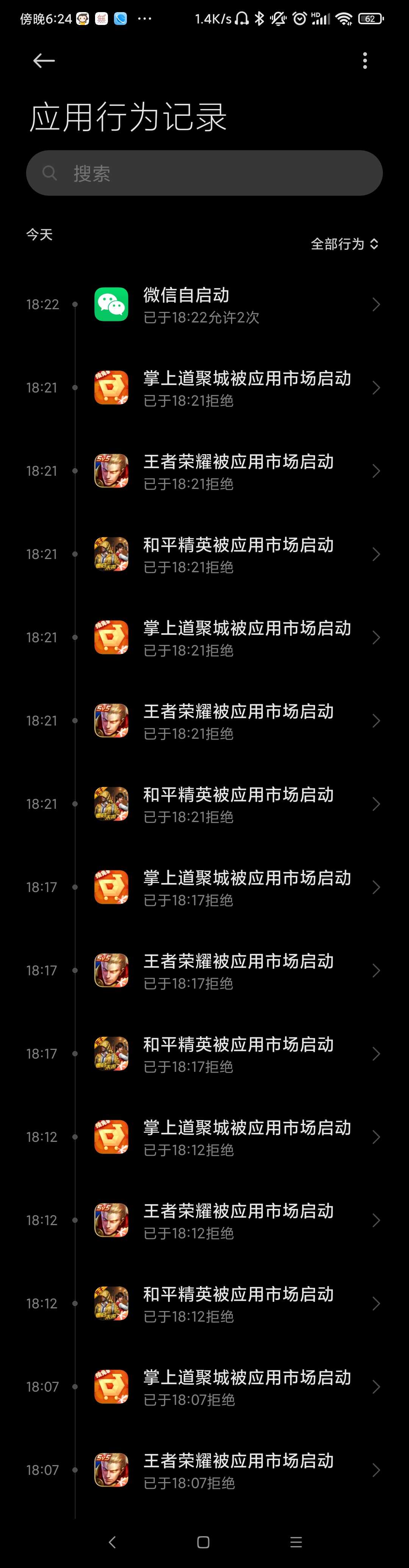The height and width of the screenshot is (1568, 409).
Task: Expand the 全部行为 filter dropdown
Action: pos(345,244)
